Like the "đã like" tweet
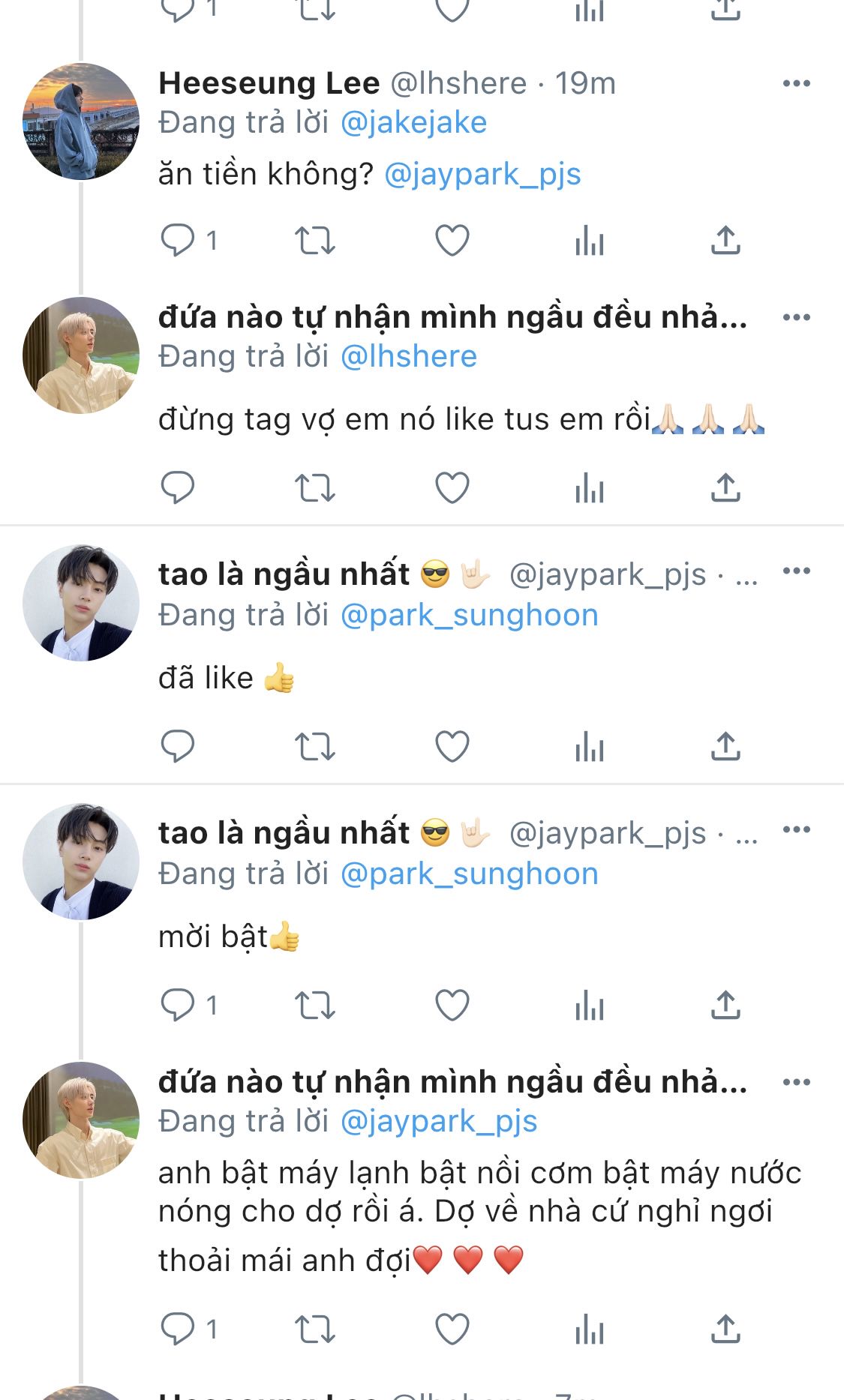844x1400 pixels. [x=452, y=747]
